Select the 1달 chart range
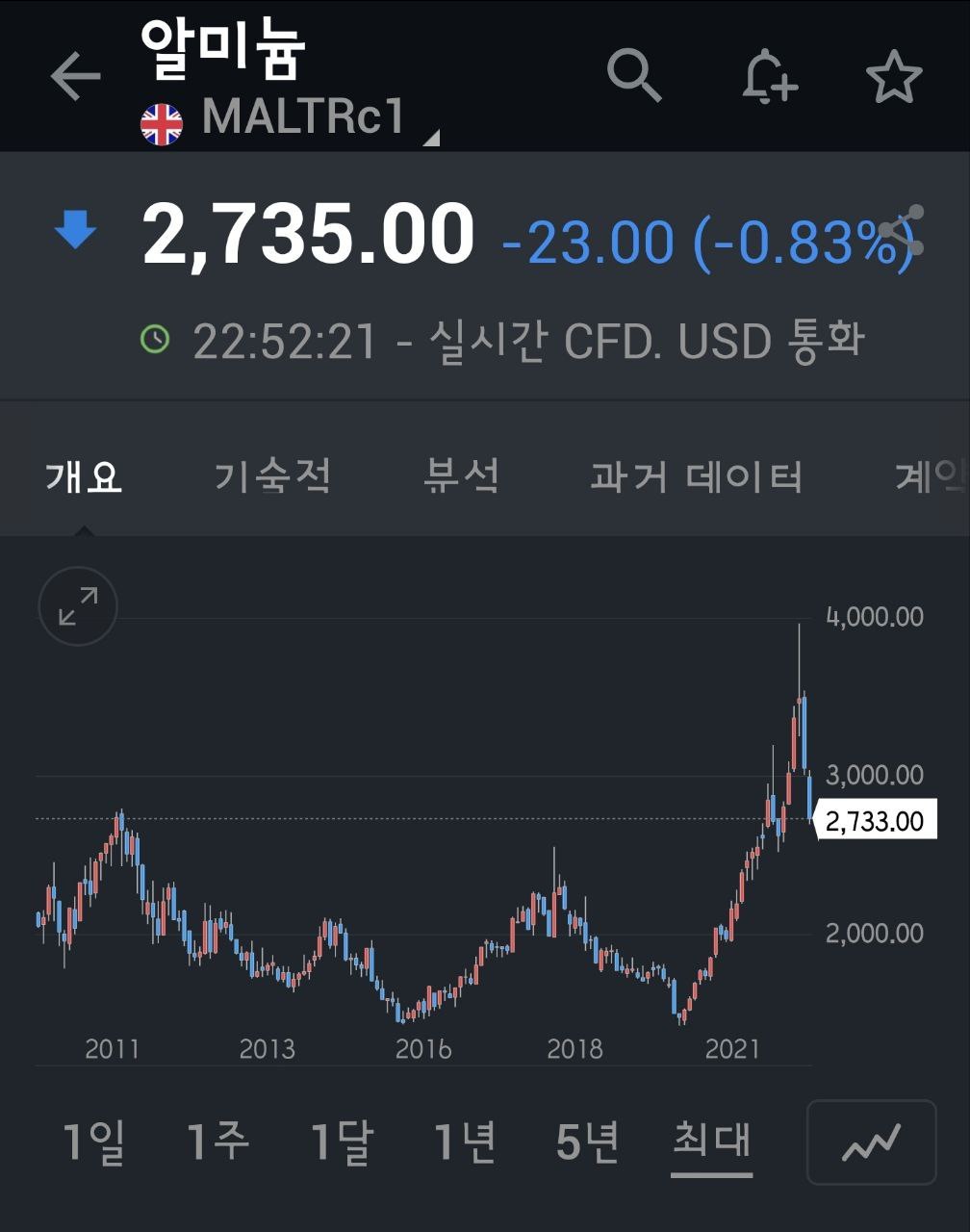 342,1142
